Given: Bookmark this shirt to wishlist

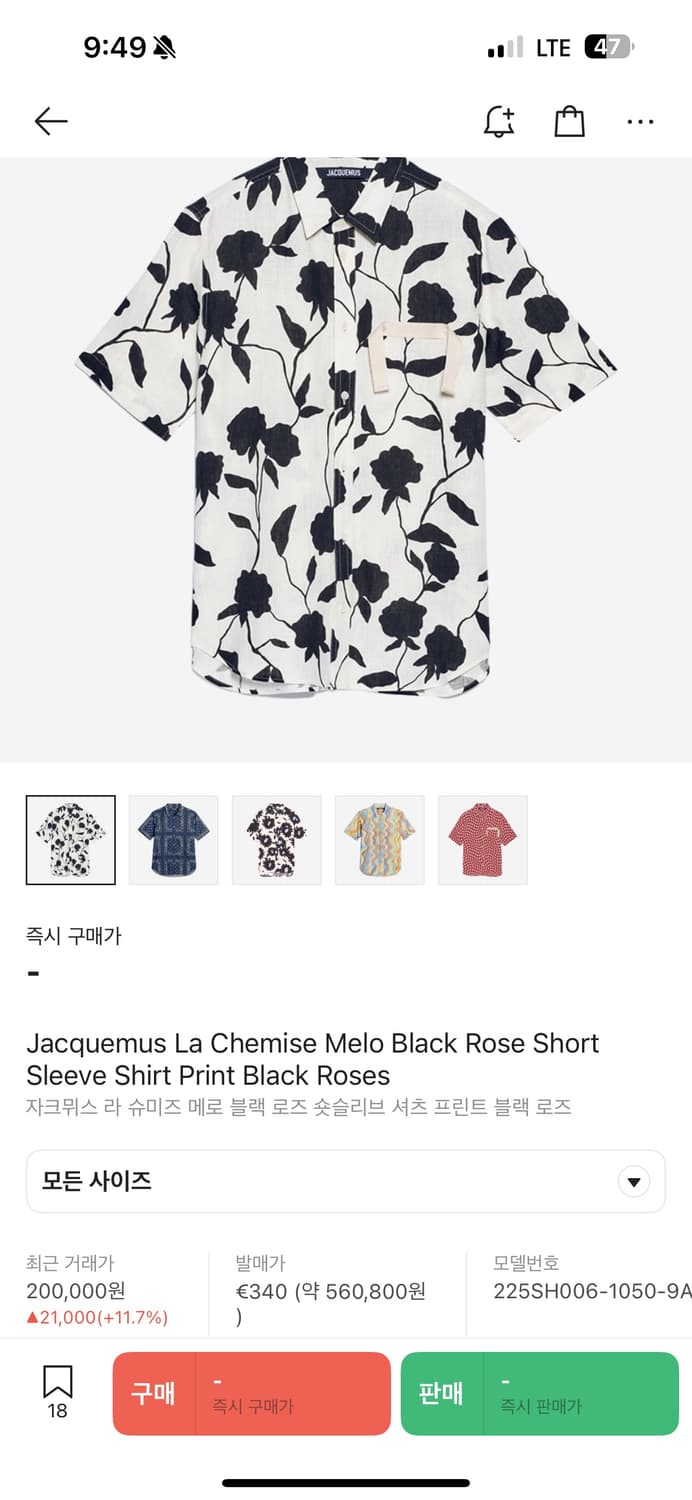Looking at the screenshot, I should [58, 1391].
